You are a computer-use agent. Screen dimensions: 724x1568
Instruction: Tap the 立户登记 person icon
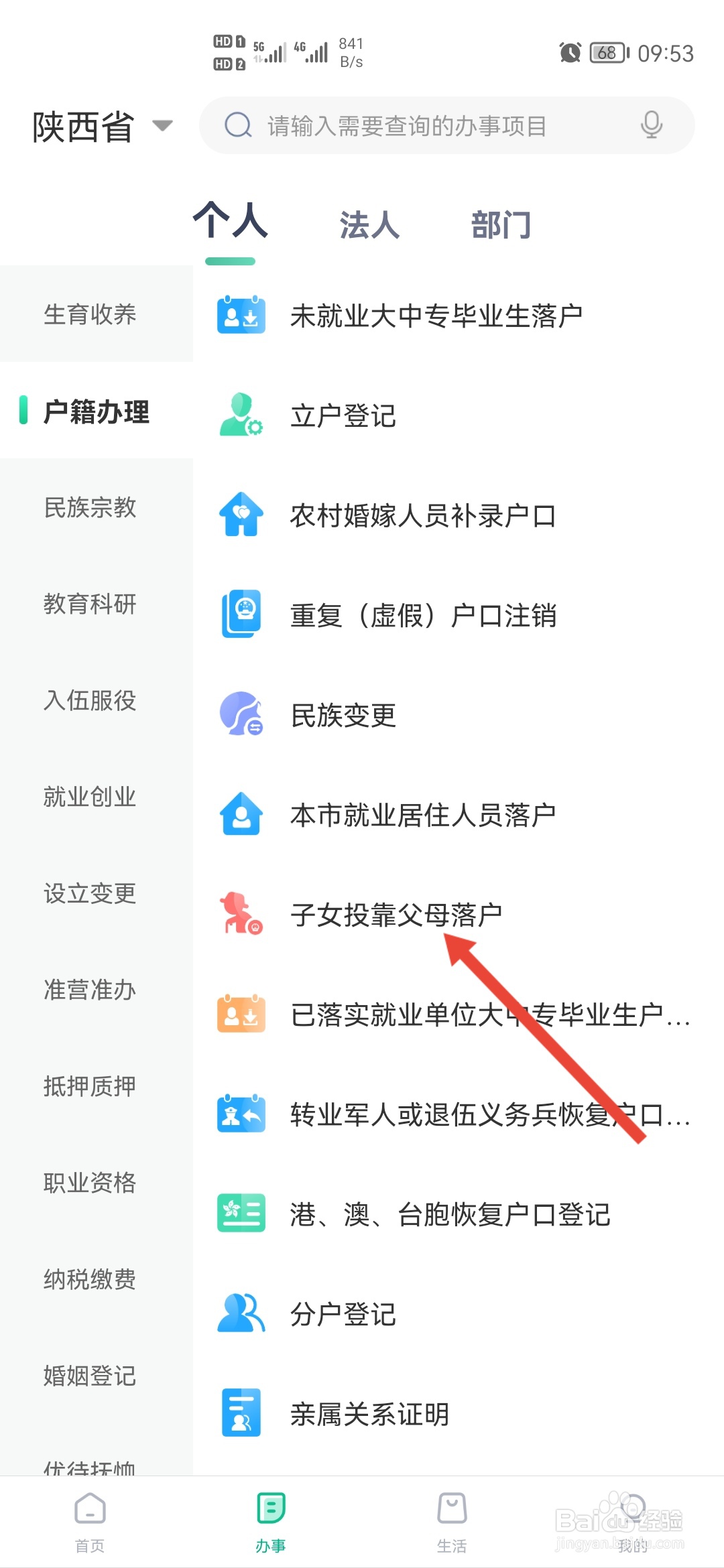(x=241, y=416)
